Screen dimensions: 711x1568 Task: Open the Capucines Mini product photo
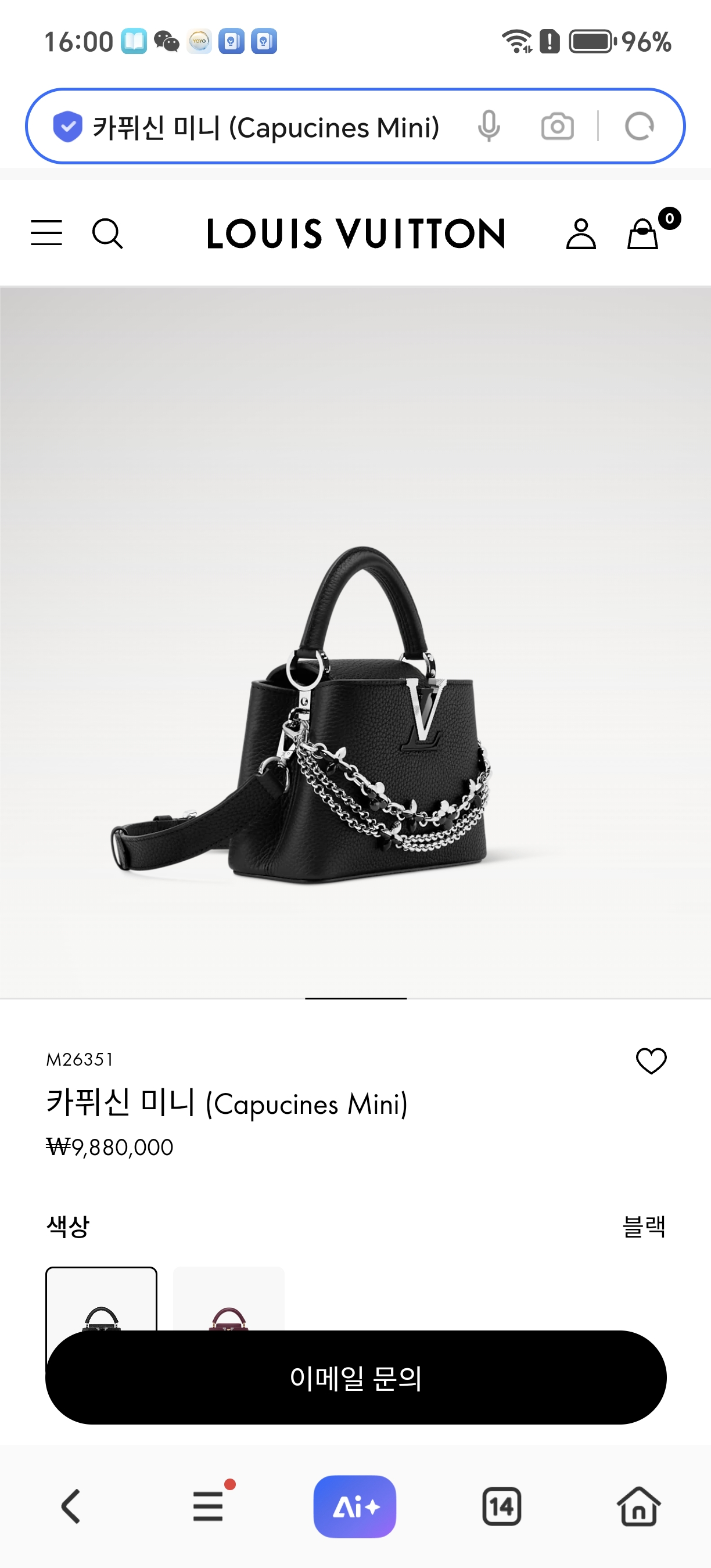click(x=355, y=712)
